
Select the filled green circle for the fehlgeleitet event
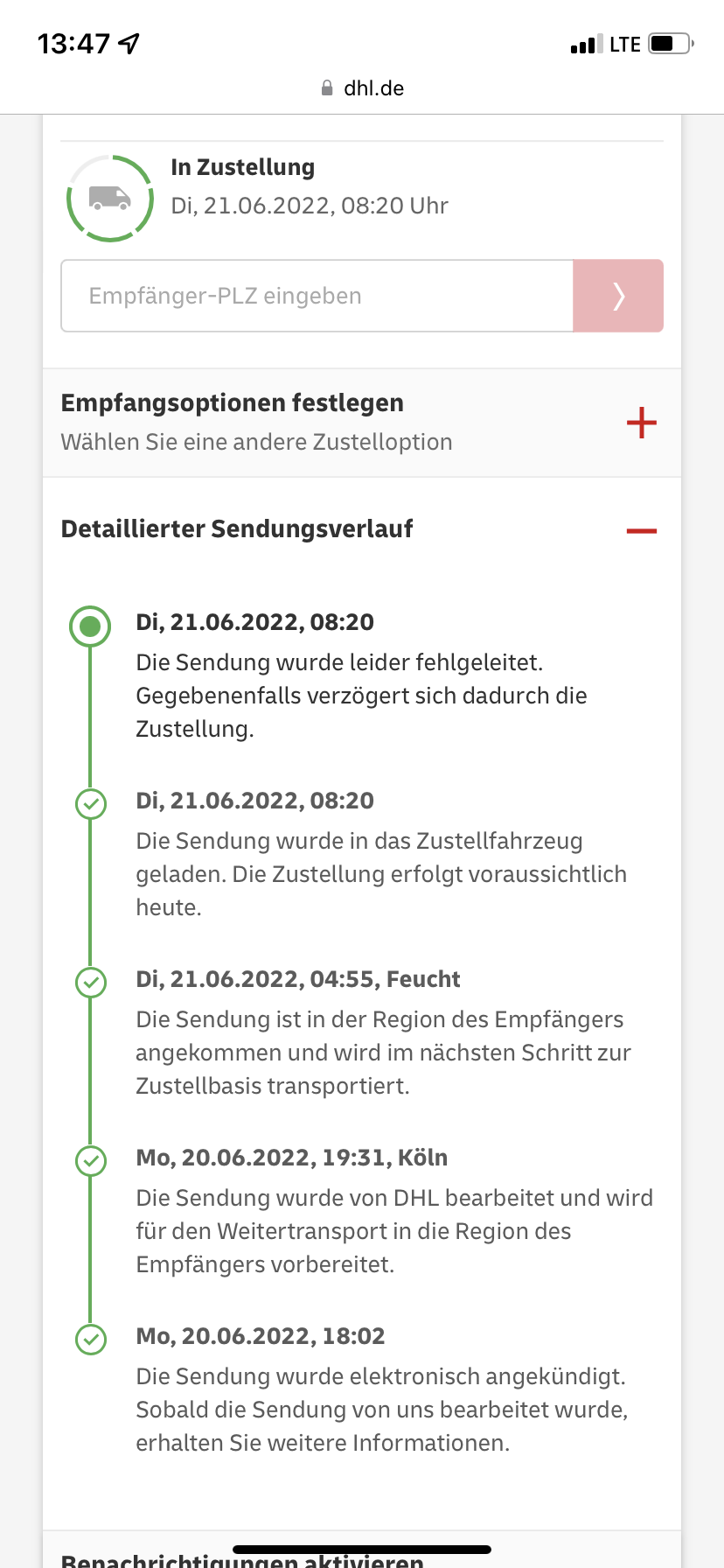click(x=90, y=626)
